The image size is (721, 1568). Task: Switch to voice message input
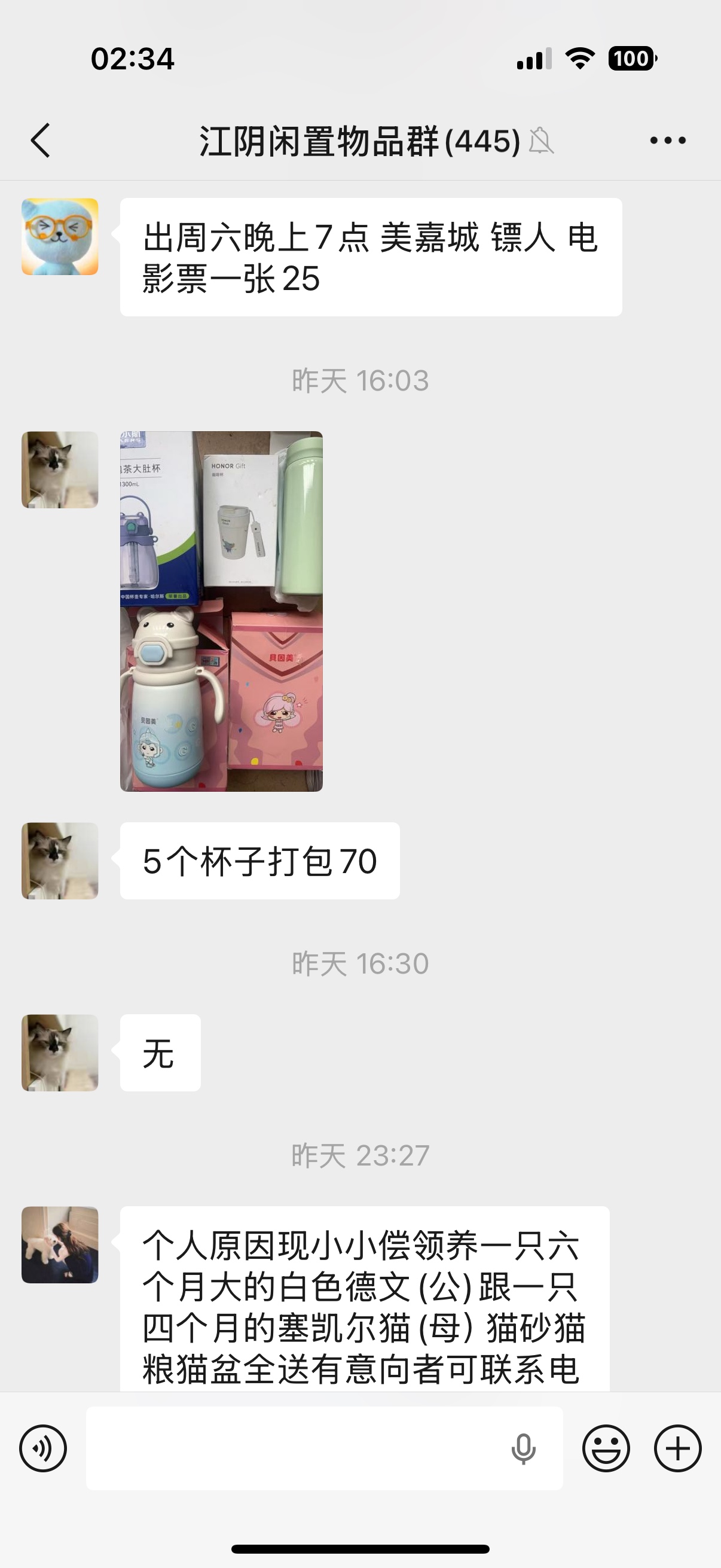point(42,1448)
